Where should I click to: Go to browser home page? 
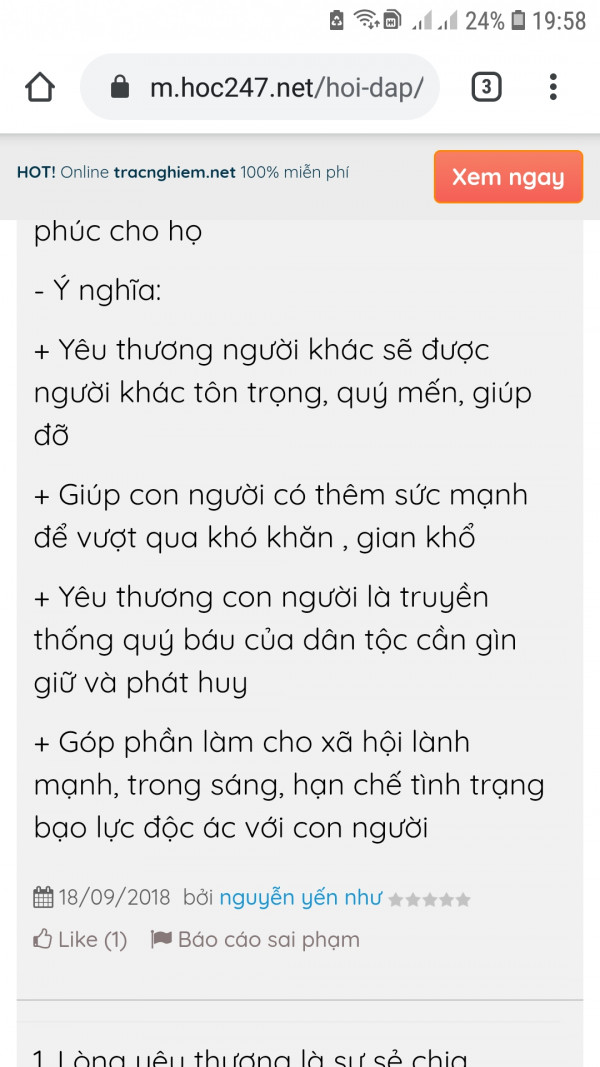[x=40, y=88]
